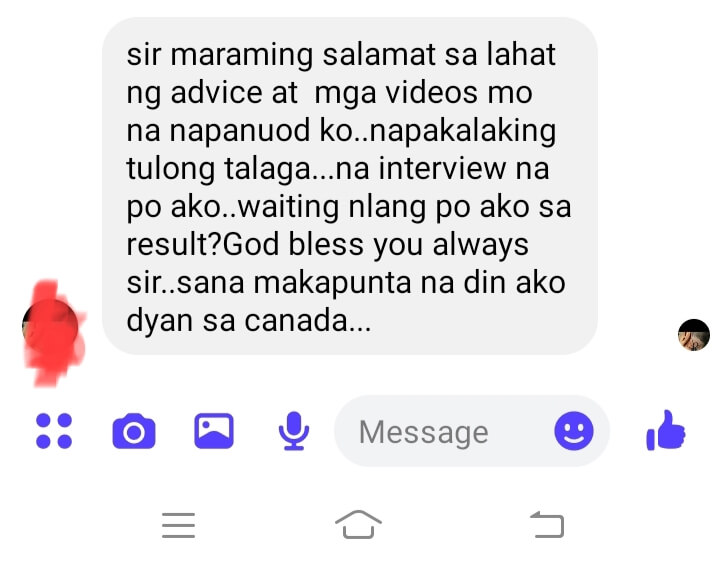Open the recent apps menu

coord(178,524)
